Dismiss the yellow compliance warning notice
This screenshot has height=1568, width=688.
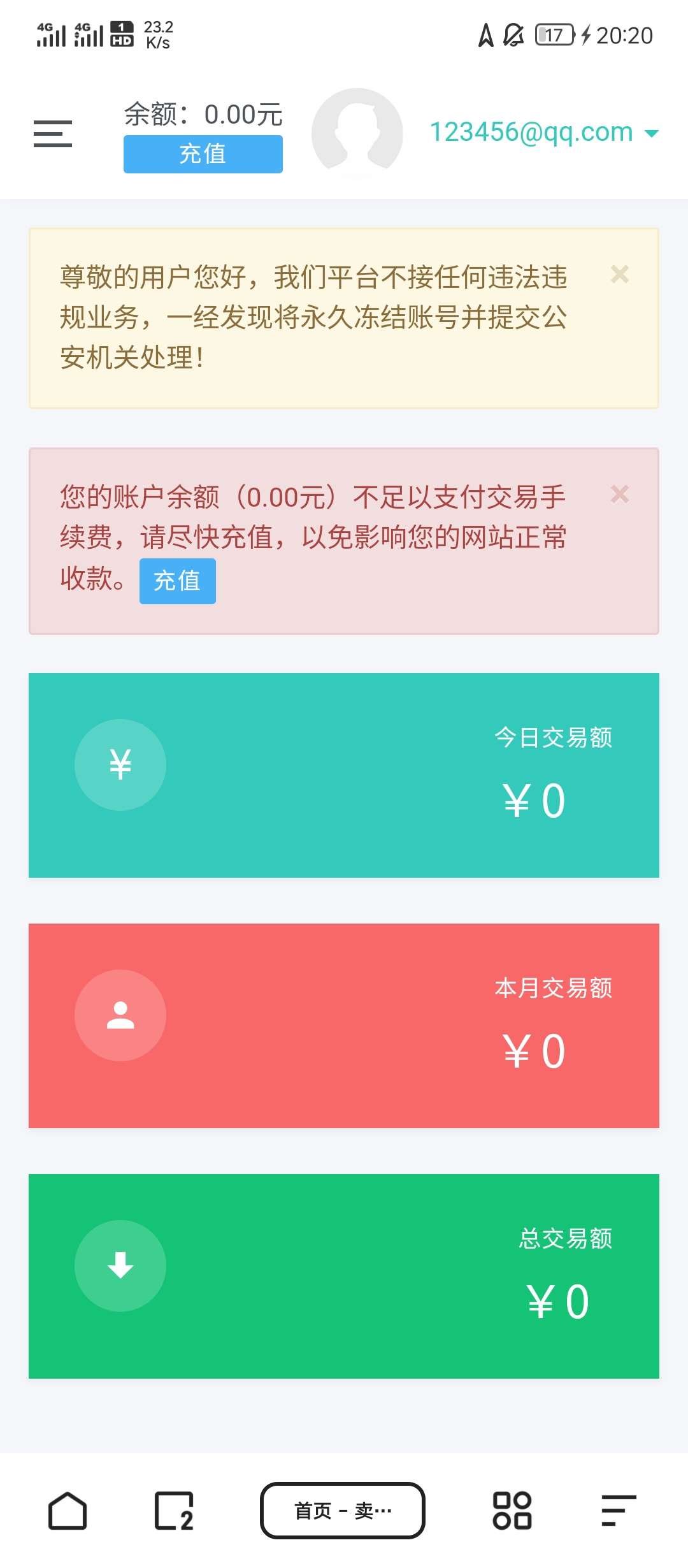click(619, 274)
